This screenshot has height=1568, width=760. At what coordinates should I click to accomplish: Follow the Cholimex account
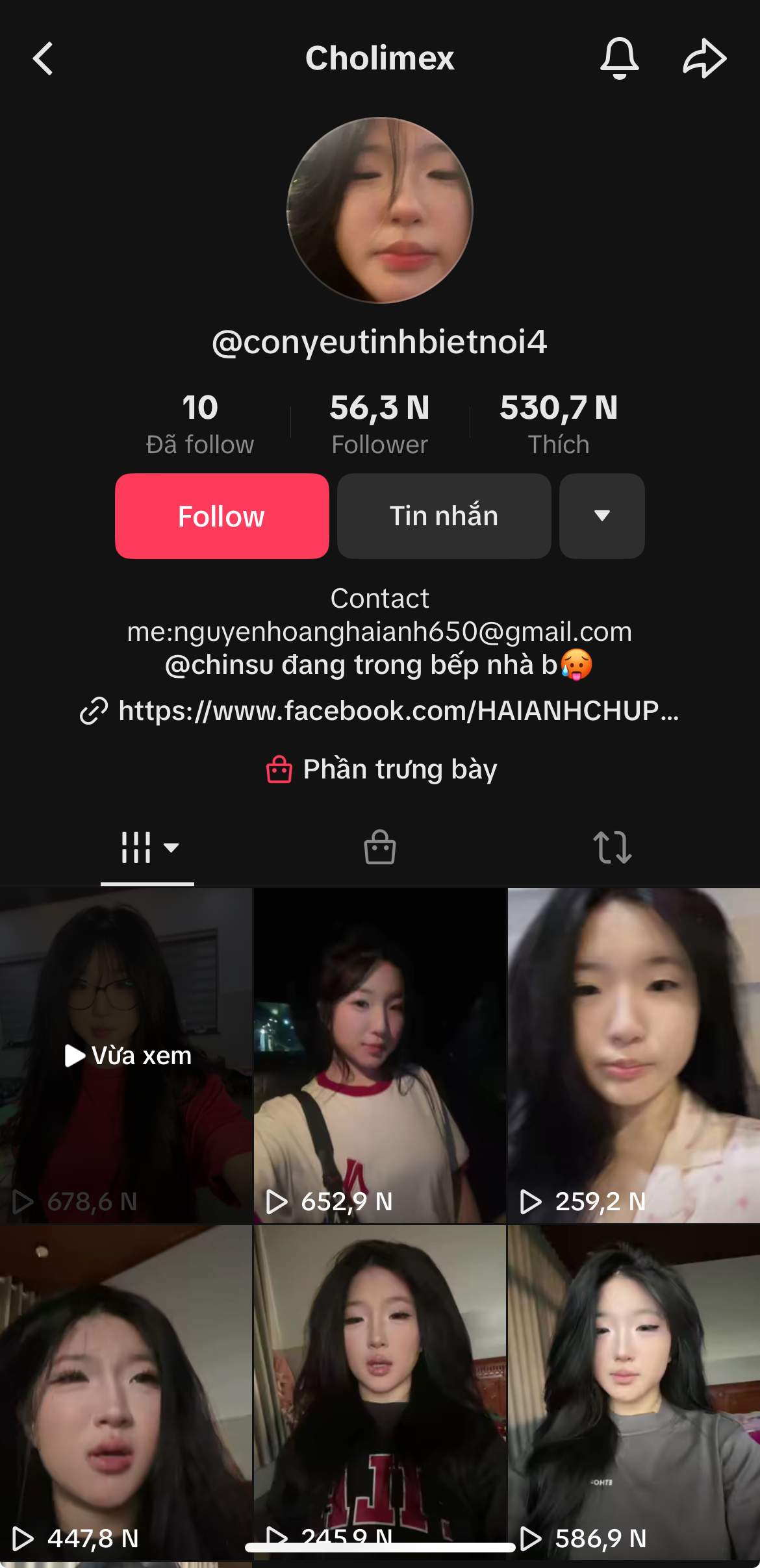click(222, 516)
